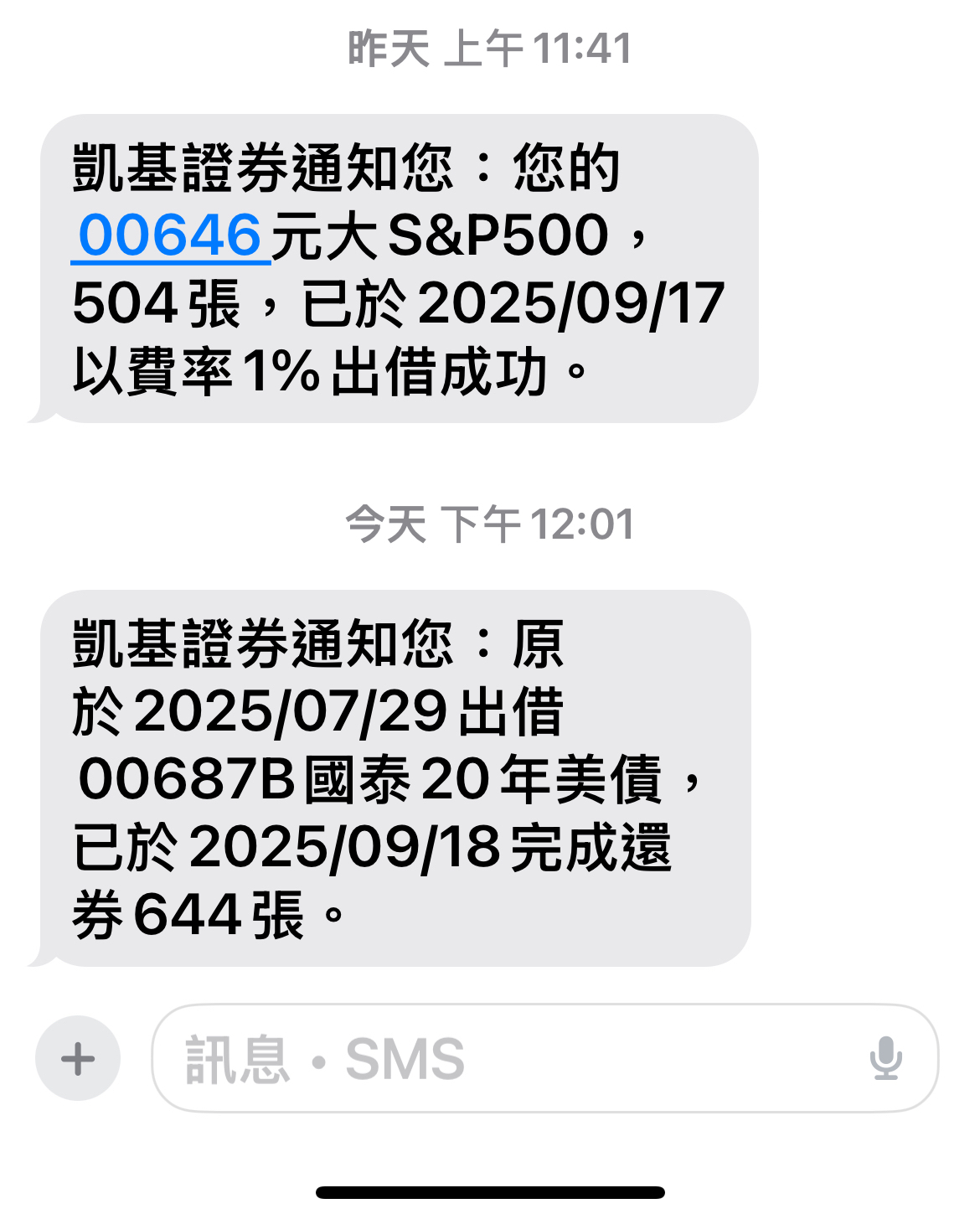
Task: Open the plus attachments button
Action: tap(78, 1058)
